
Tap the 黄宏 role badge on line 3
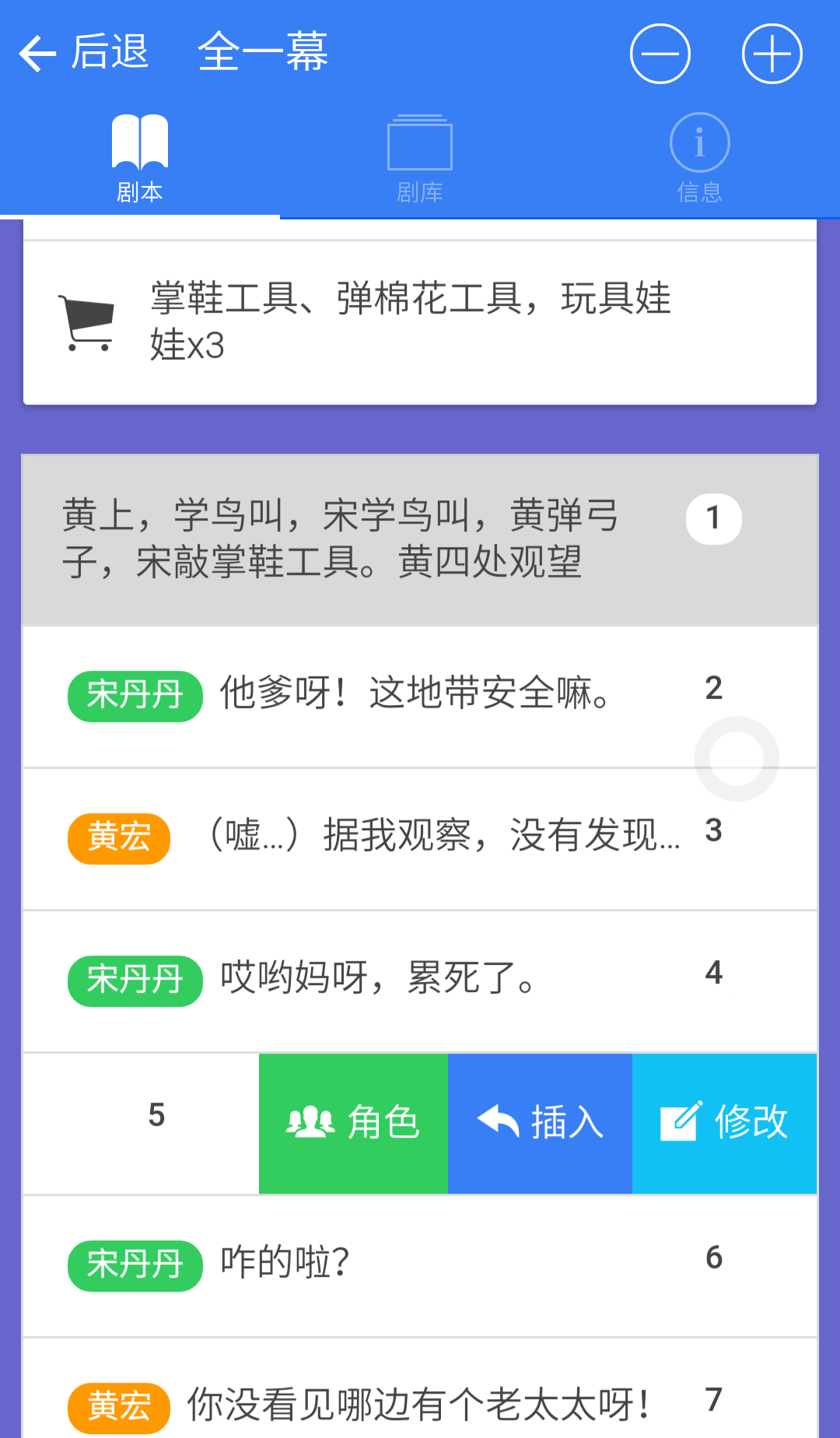(117, 838)
